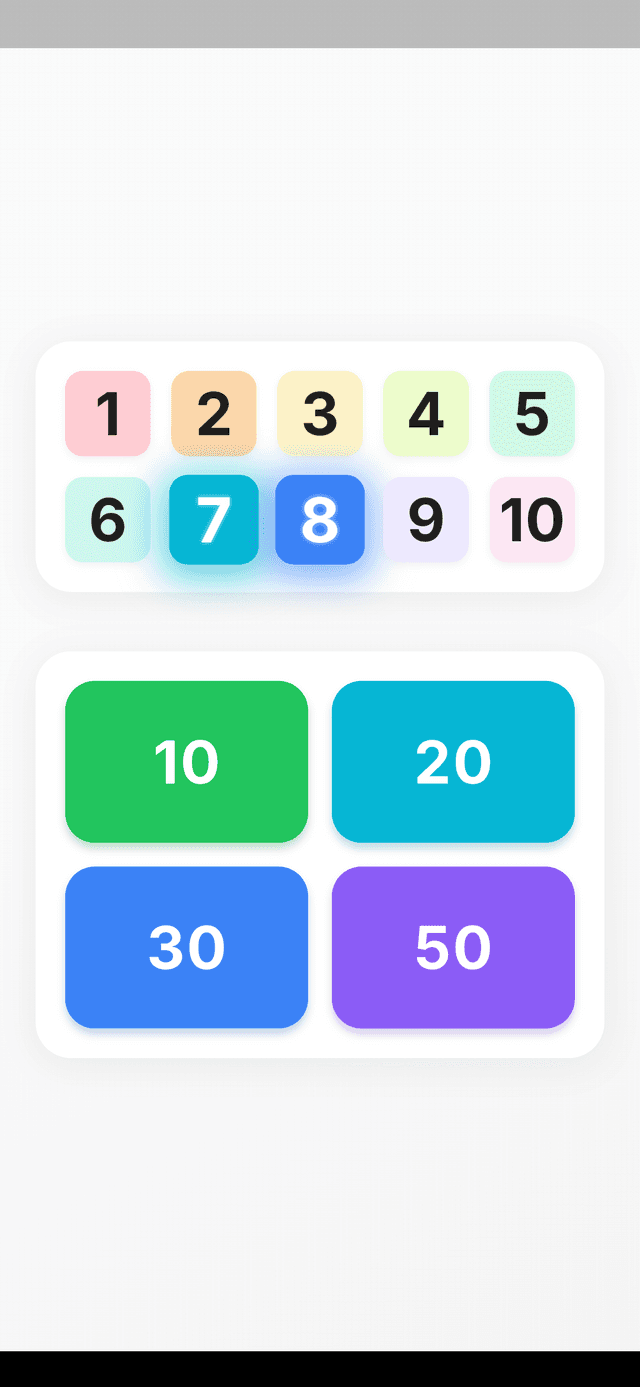Choose the number 9 tile
The height and width of the screenshot is (1387, 640).
[x=426, y=520]
